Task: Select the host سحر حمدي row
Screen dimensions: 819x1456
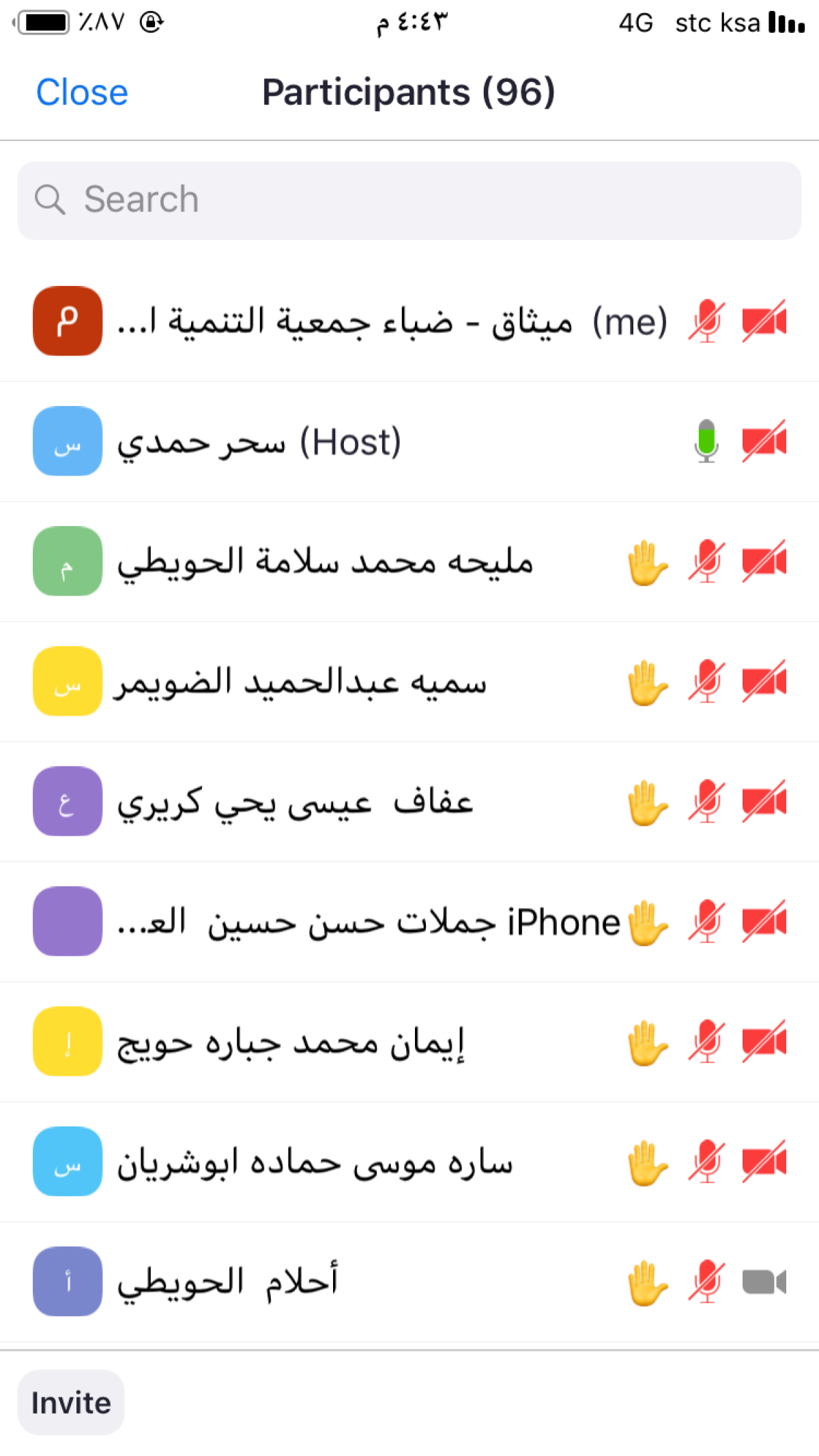Action: coord(409,441)
